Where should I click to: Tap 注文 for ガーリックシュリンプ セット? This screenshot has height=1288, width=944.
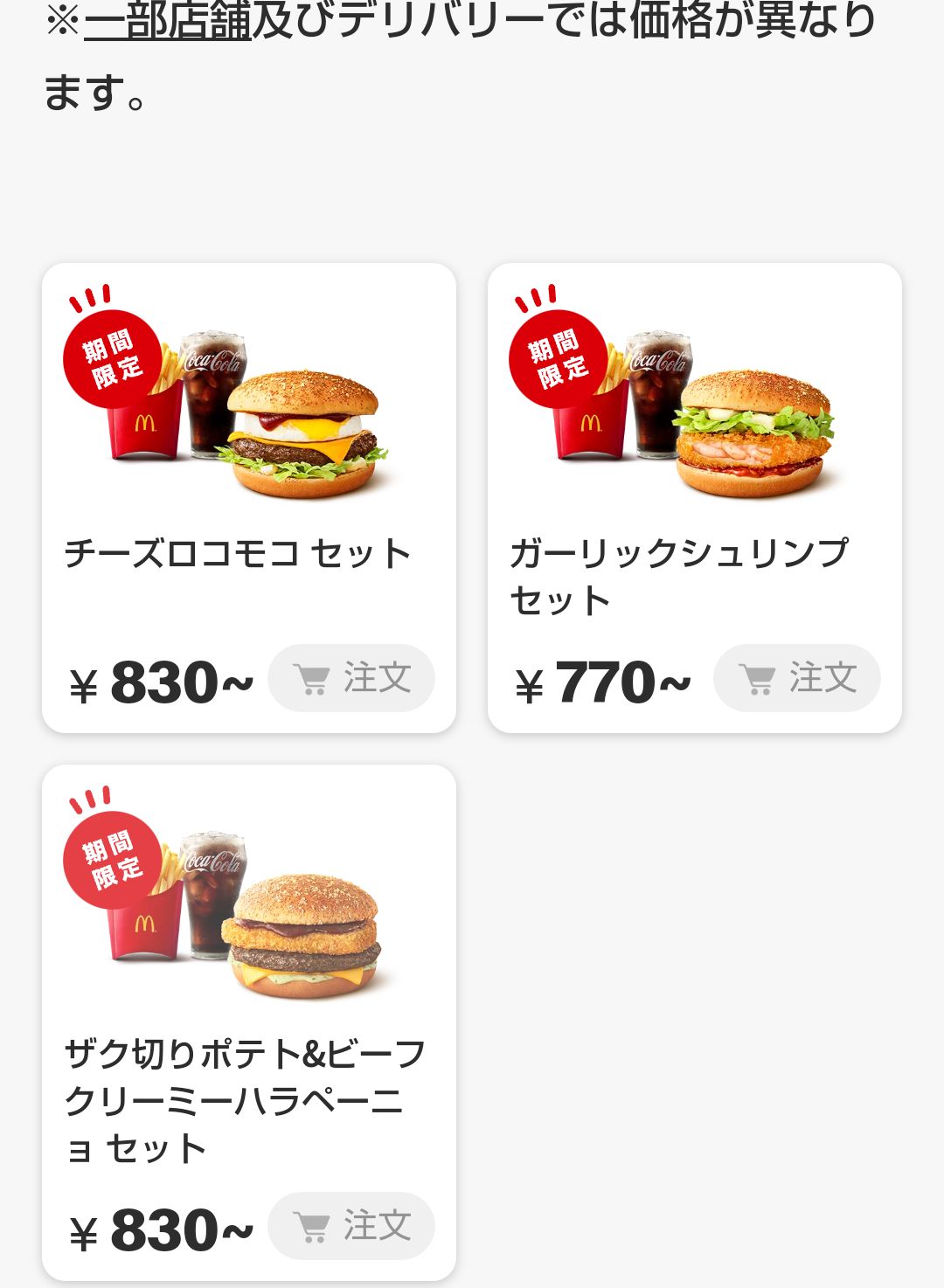coord(796,678)
